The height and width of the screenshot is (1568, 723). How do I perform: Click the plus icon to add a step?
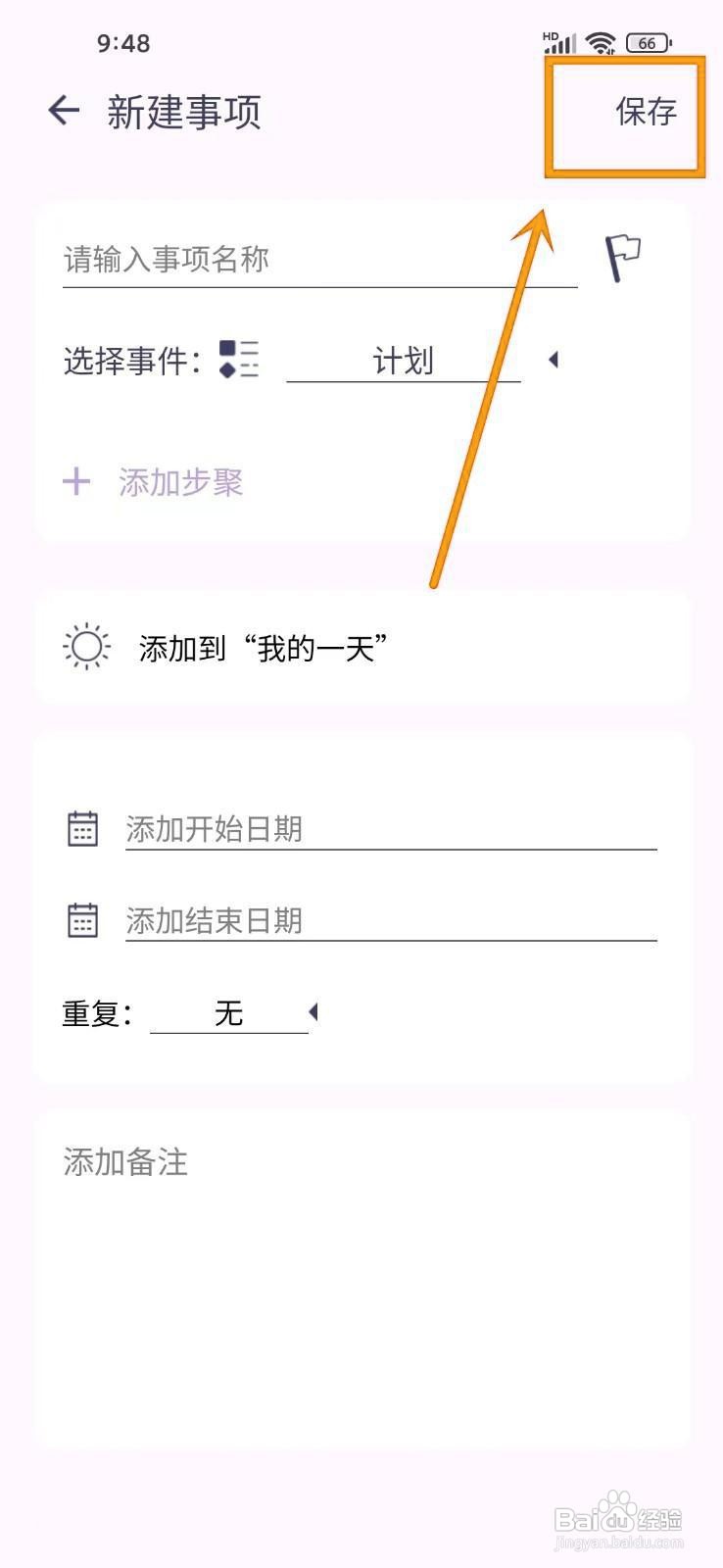tap(75, 480)
